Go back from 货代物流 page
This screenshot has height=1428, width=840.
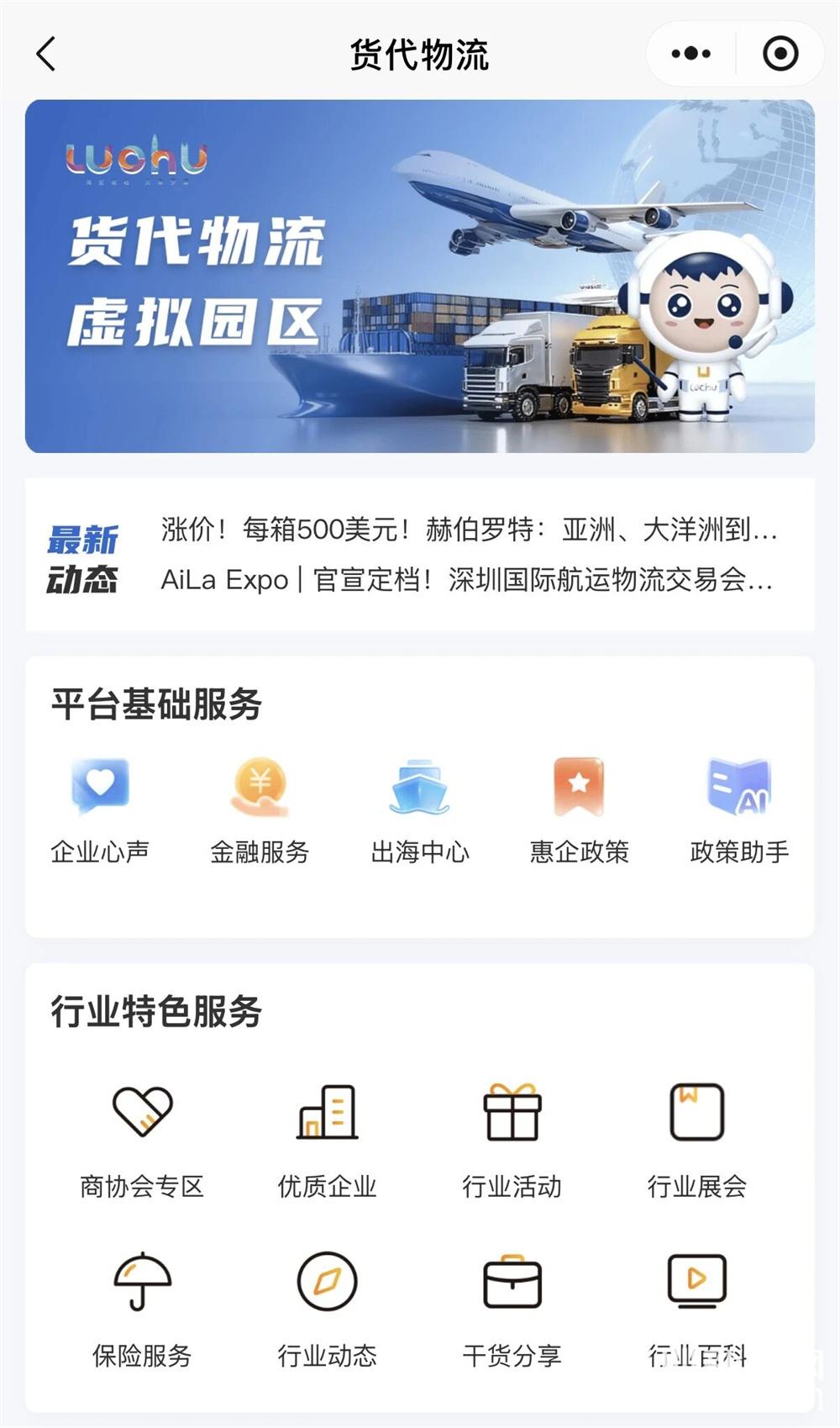tap(46, 55)
